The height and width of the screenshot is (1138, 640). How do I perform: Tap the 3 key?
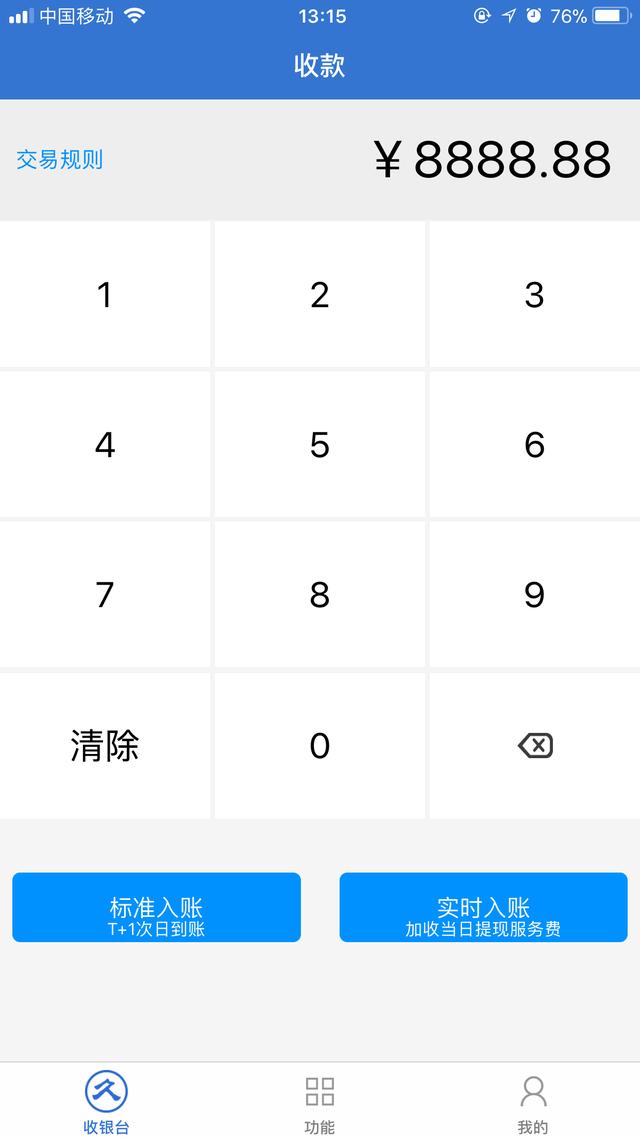(535, 295)
